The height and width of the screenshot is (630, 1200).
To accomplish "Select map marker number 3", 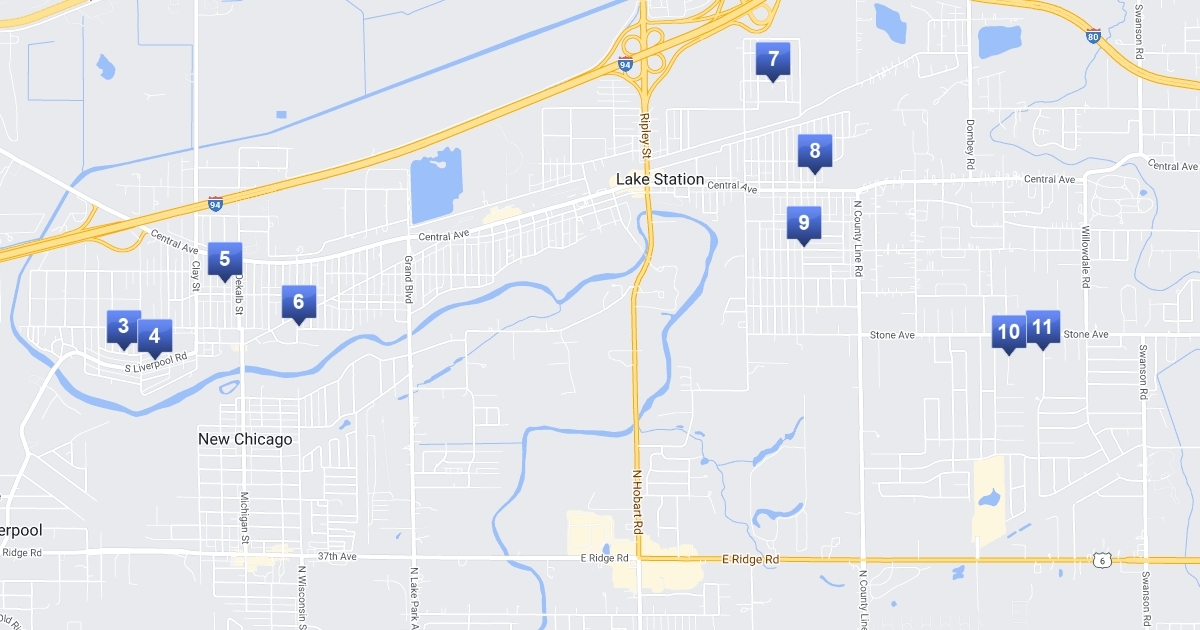I will [123, 326].
